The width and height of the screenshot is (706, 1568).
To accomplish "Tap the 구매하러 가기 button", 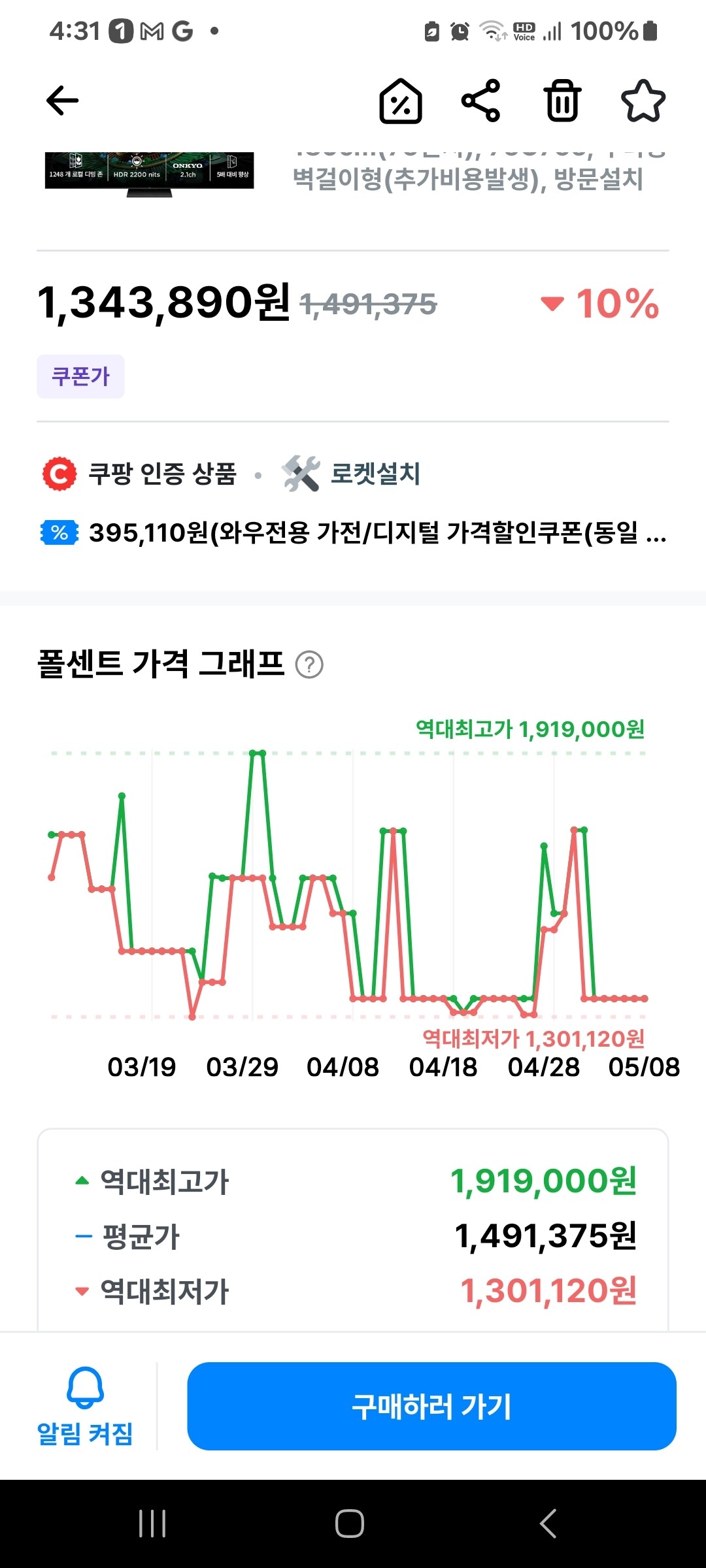I will (x=431, y=1406).
